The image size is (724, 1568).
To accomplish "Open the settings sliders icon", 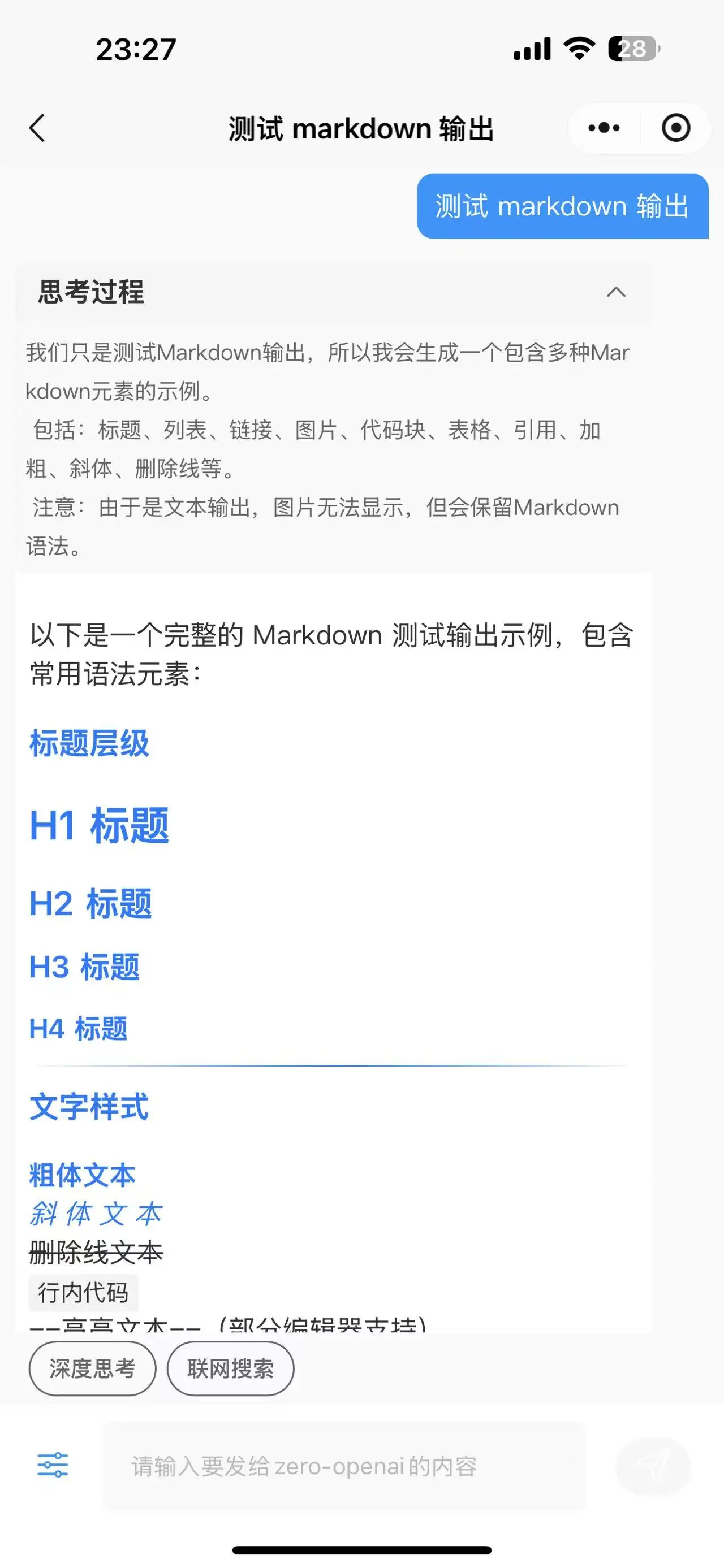I will point(53,1465).
